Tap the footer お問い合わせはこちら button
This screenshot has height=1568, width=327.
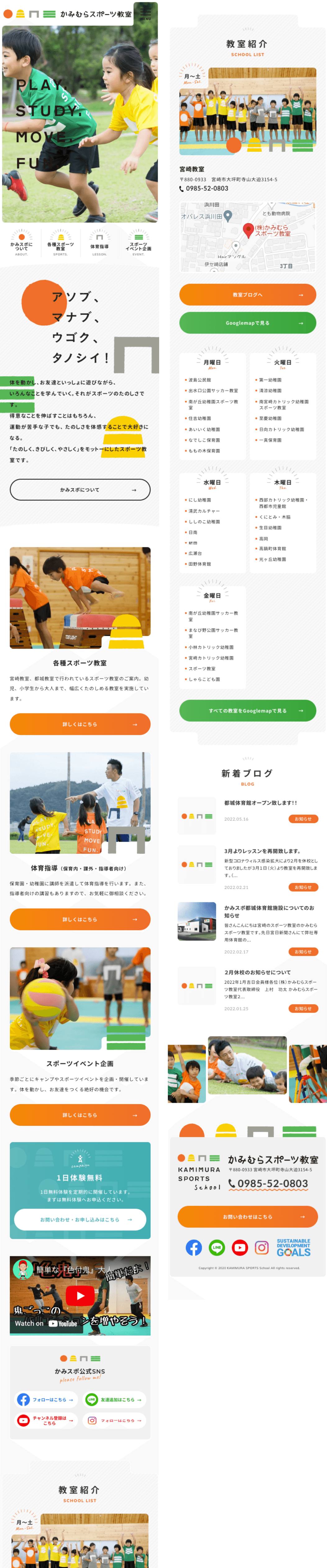coord(247,1216)
